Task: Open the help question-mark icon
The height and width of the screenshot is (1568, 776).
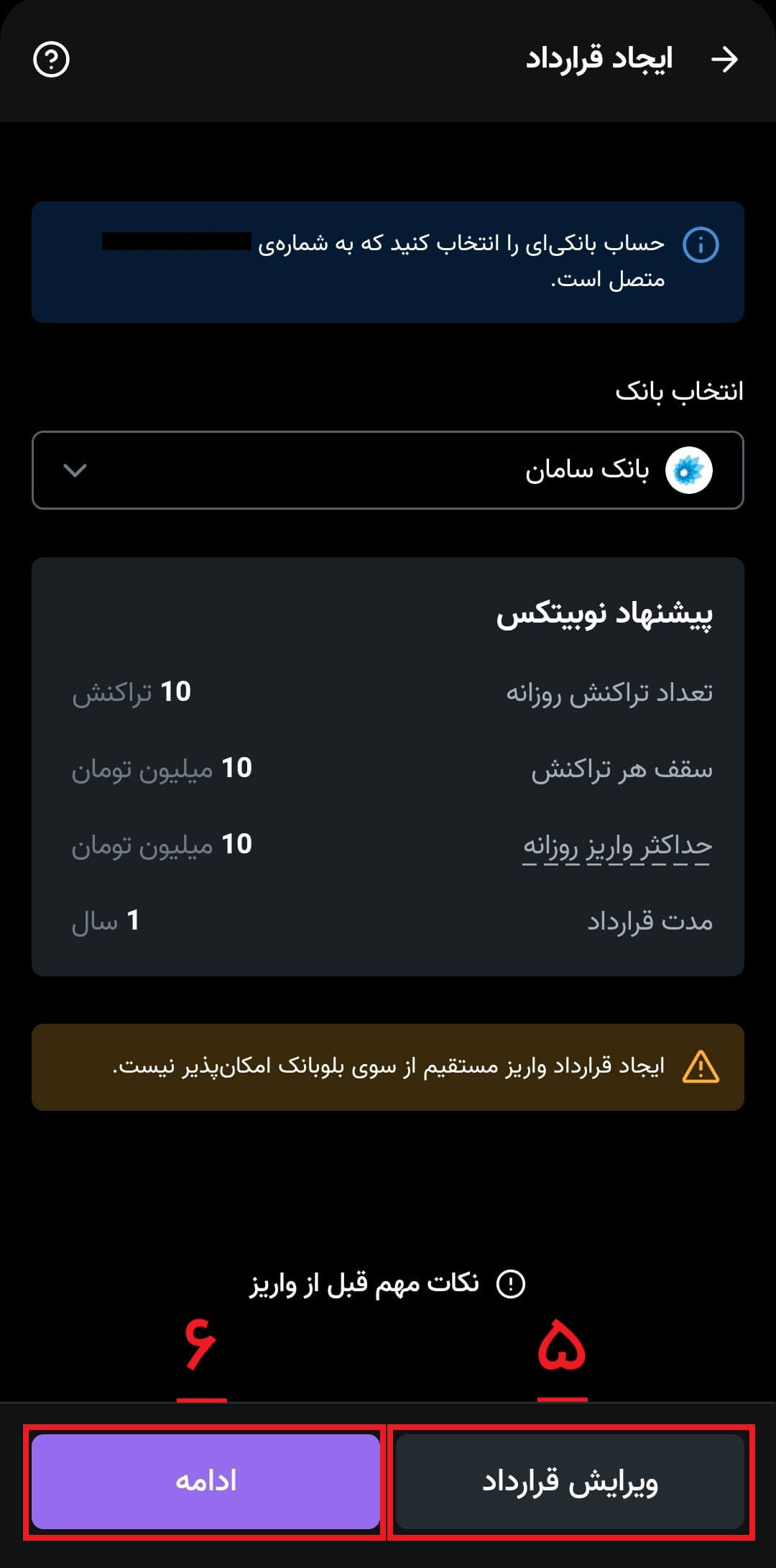Action: click(52, 60)
